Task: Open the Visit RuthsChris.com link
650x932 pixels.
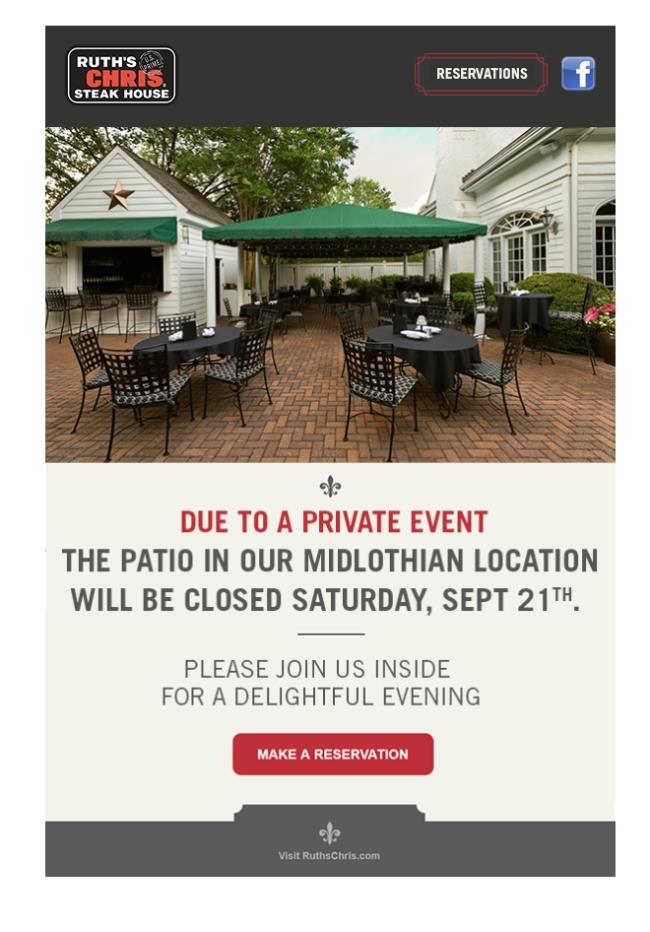Action: coord(329,855)
